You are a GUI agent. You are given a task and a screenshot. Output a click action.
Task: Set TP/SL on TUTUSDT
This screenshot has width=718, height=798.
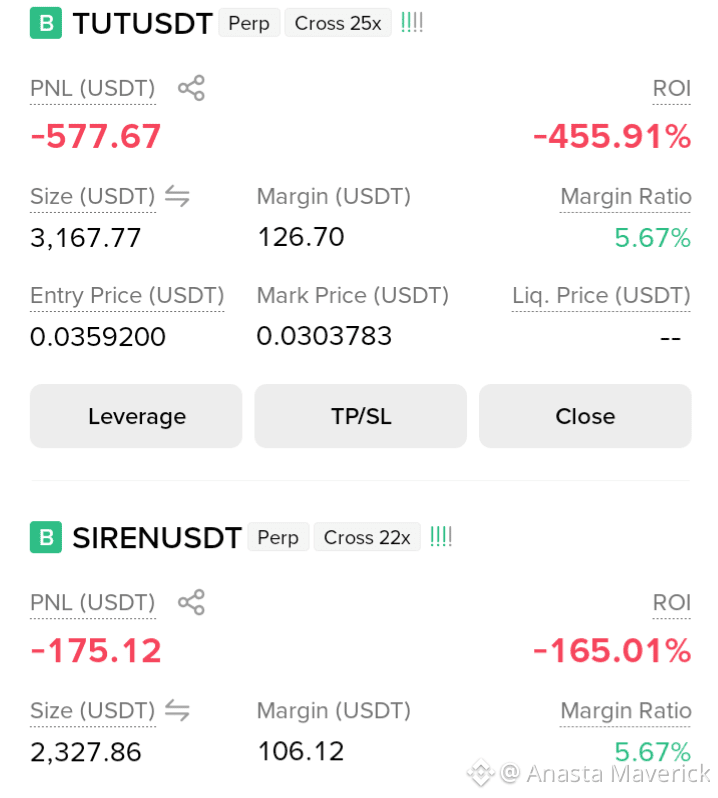tap(360, 416)
